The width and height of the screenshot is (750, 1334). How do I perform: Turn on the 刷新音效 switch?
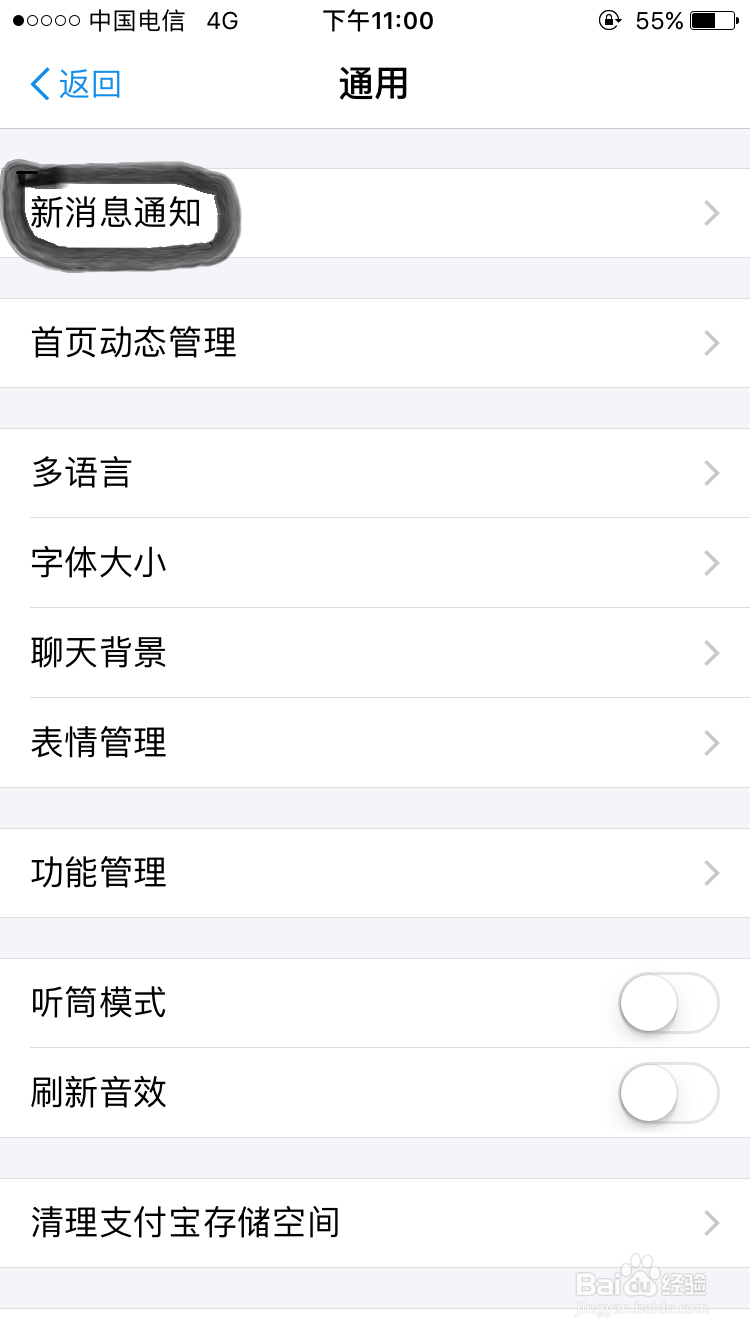668,1094
